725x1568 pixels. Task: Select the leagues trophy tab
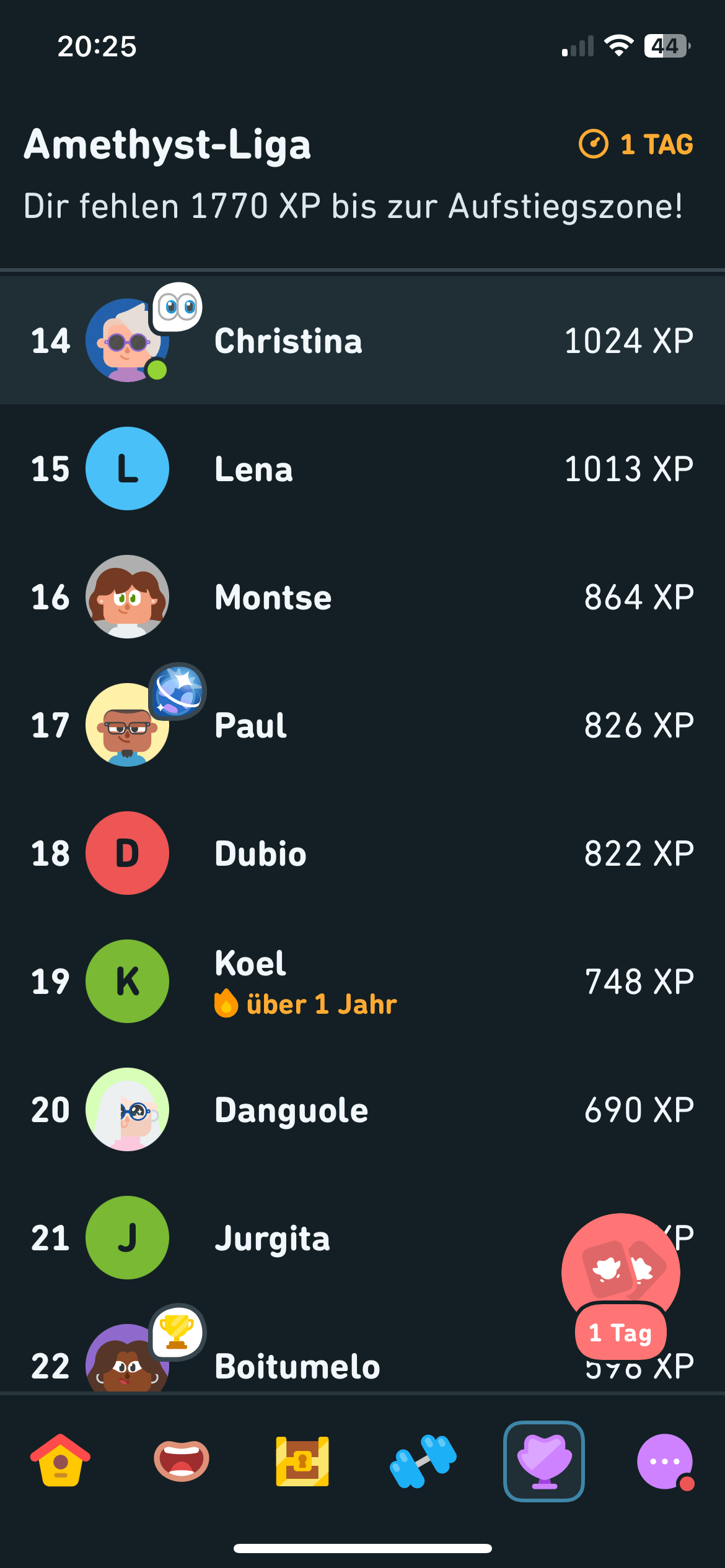pos(544,1461)
